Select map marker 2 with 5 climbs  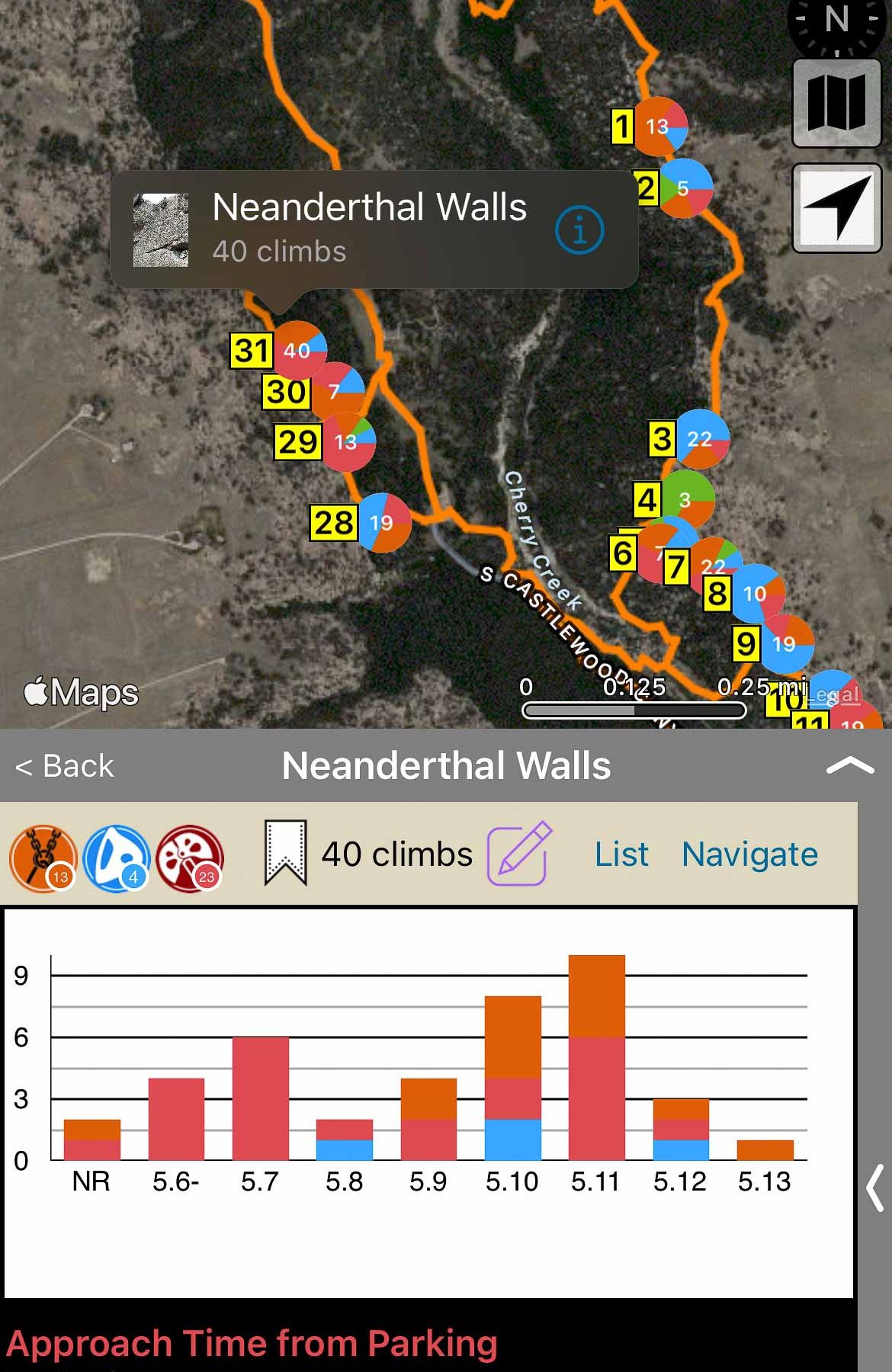point(684,188)
